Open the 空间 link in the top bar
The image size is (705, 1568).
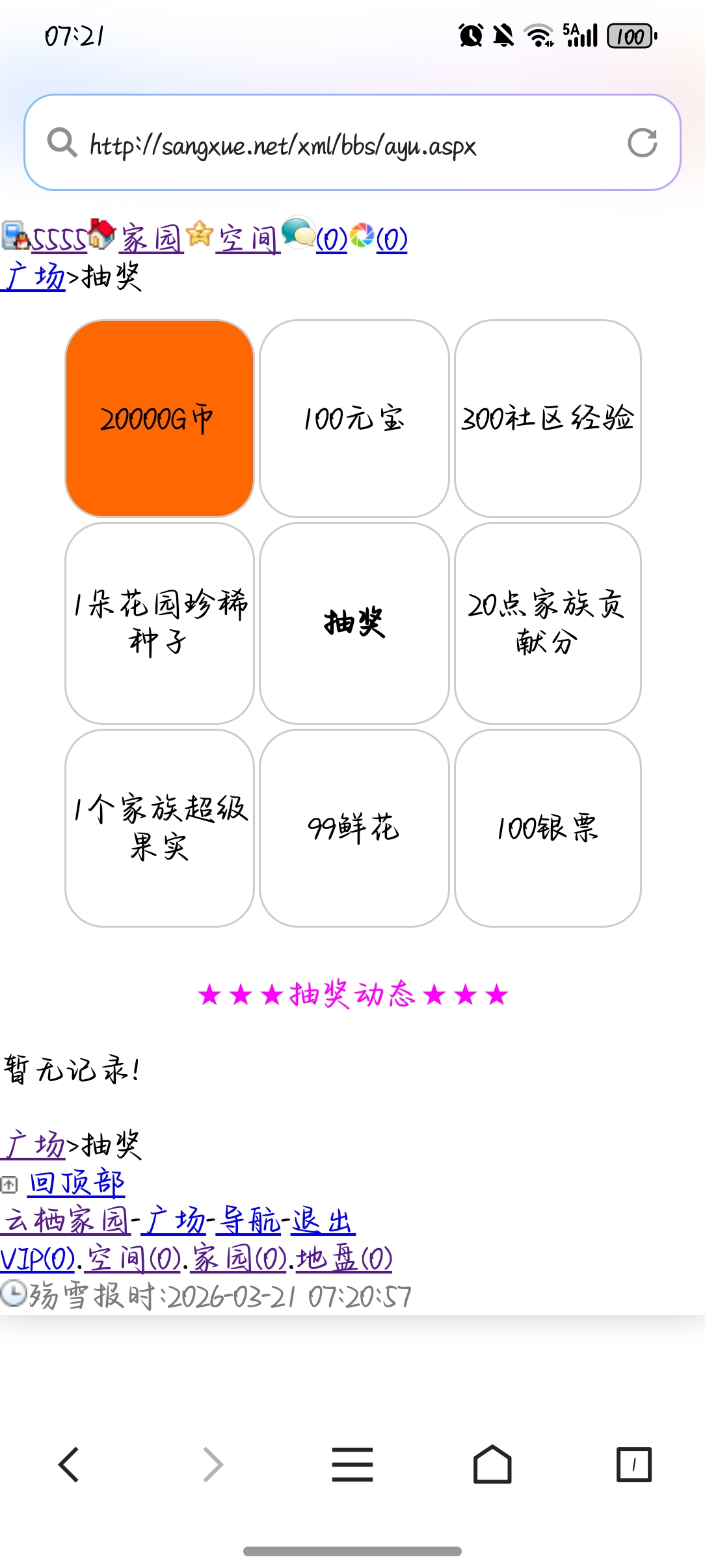click(x=248, y=239)
